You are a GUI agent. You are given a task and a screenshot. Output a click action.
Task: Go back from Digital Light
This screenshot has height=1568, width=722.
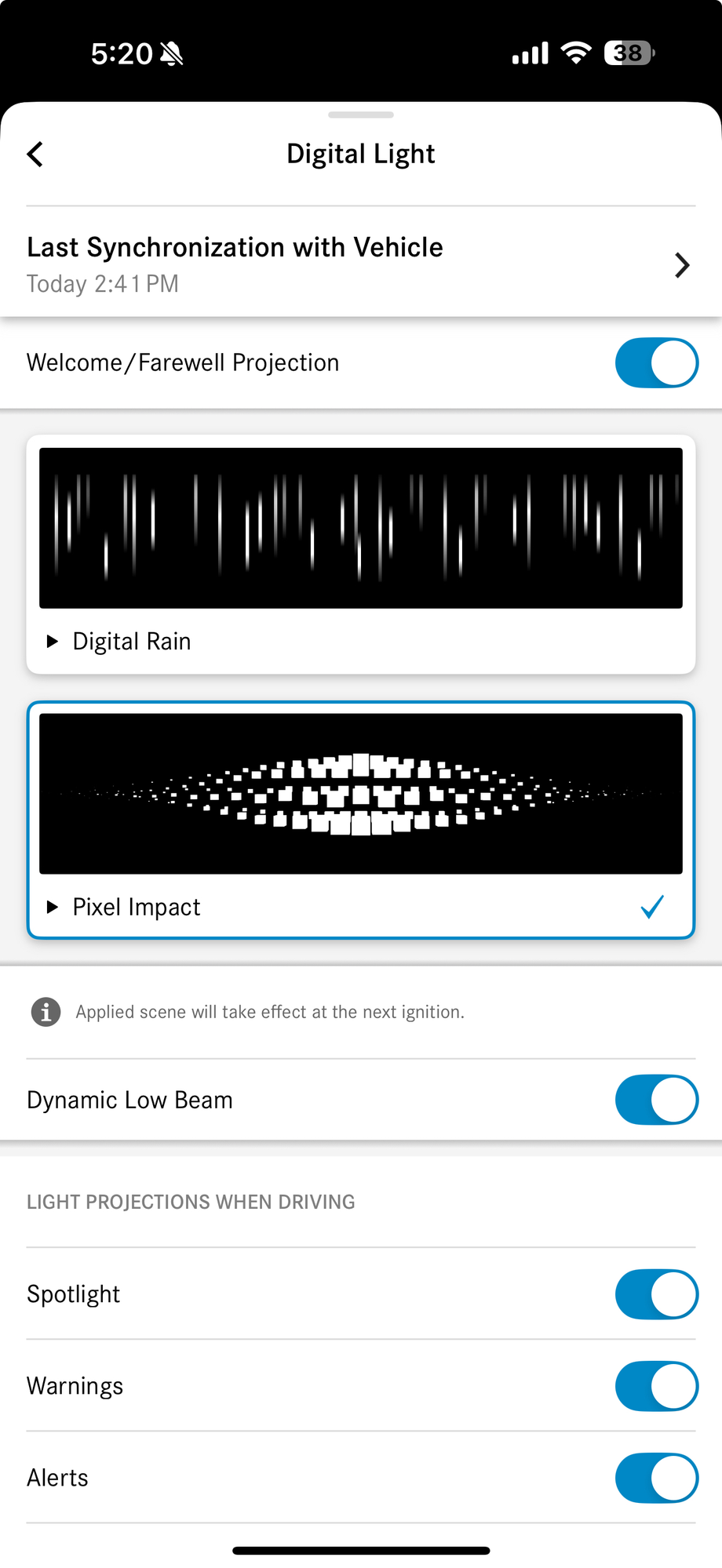[35, 155]
